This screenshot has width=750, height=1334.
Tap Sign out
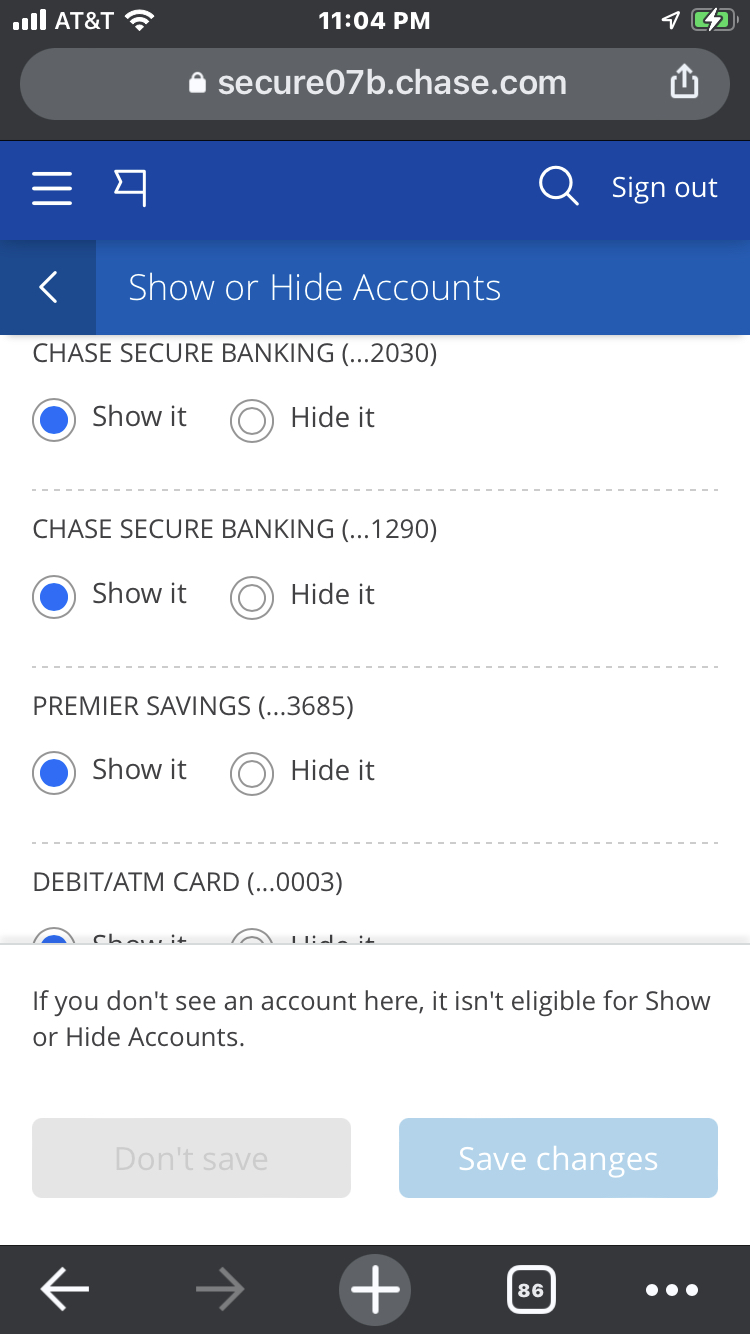click(664, 187)
